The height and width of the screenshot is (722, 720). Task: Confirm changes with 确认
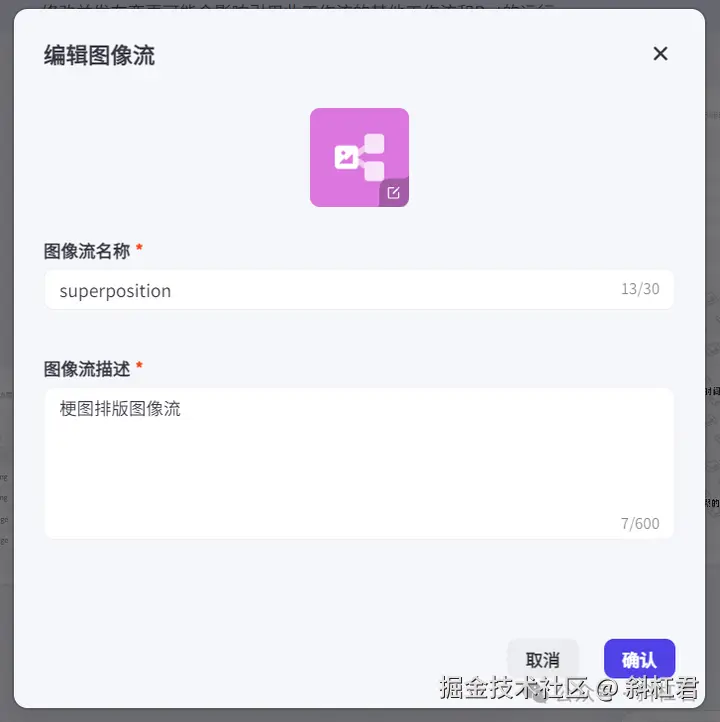(639, 660)
